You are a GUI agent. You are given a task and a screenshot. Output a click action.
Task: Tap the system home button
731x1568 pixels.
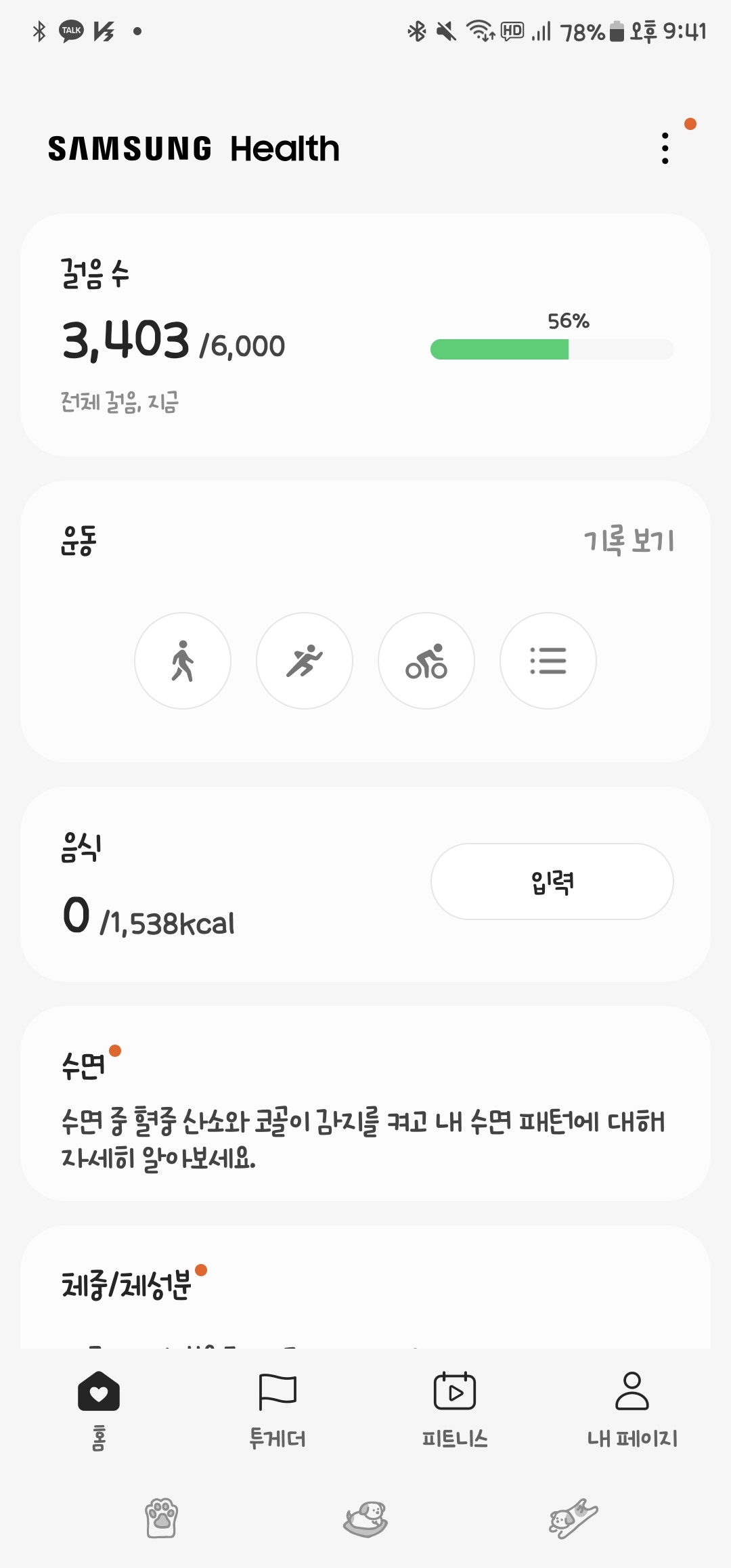(x=365, y=1519)
